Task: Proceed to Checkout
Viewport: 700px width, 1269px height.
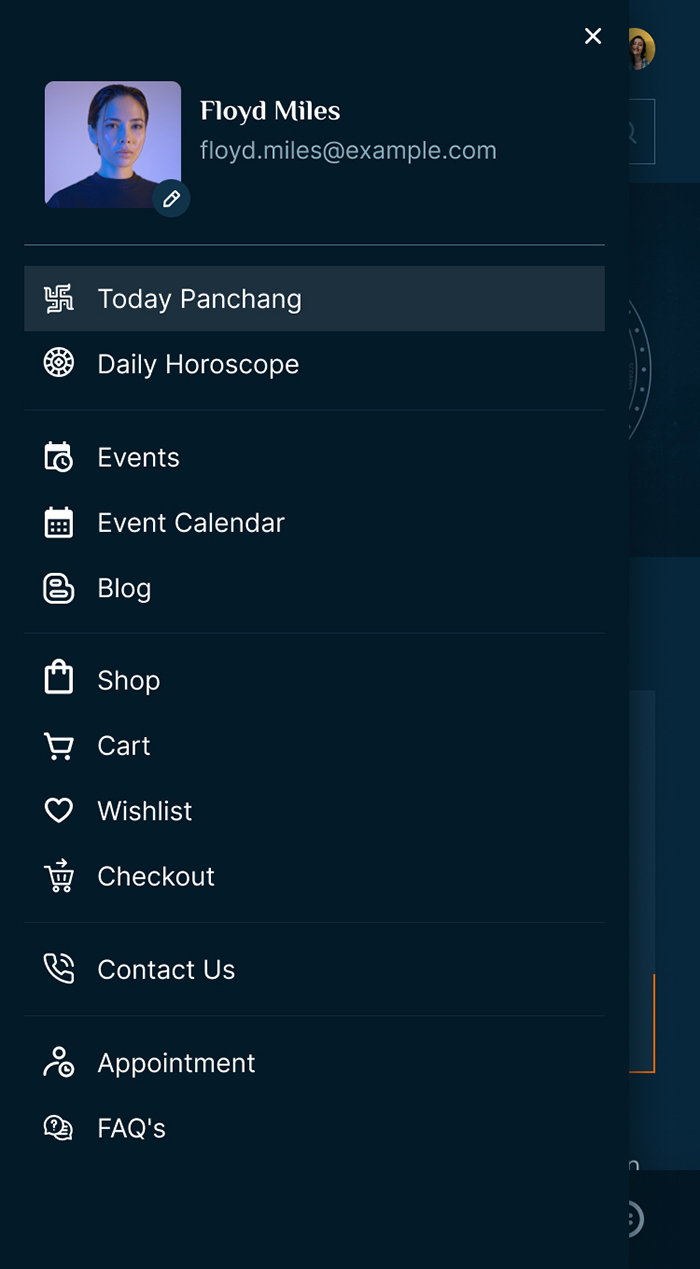Action: pos(156,876)
